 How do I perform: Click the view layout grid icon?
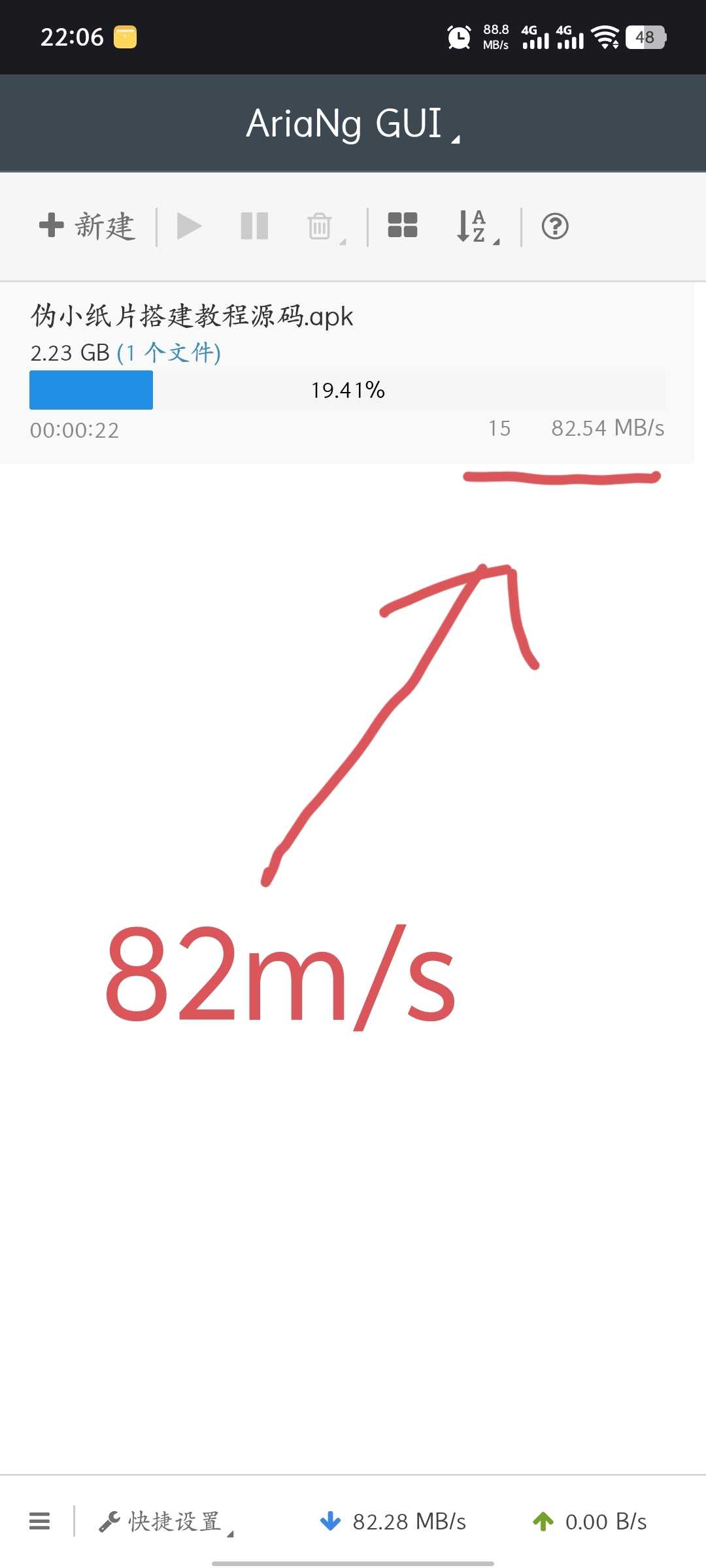click(x=403, y=225)
